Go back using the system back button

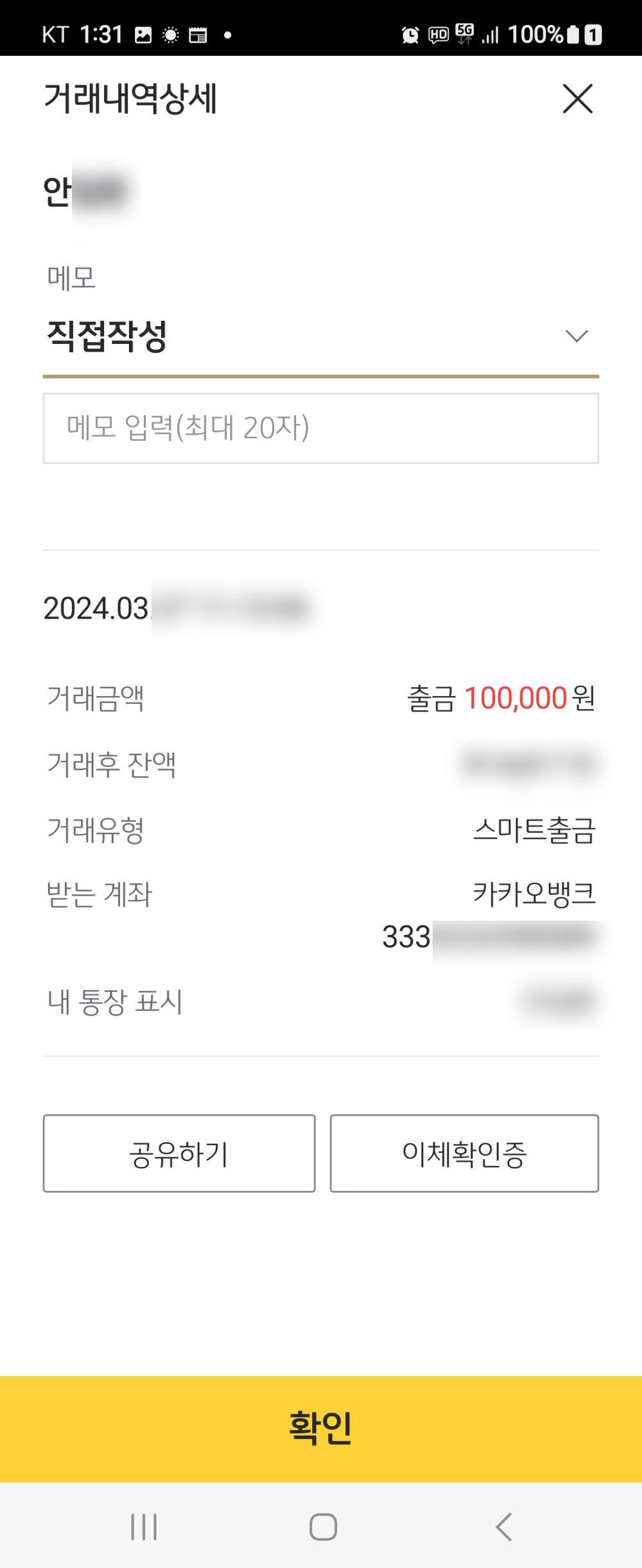(504, 1526)
